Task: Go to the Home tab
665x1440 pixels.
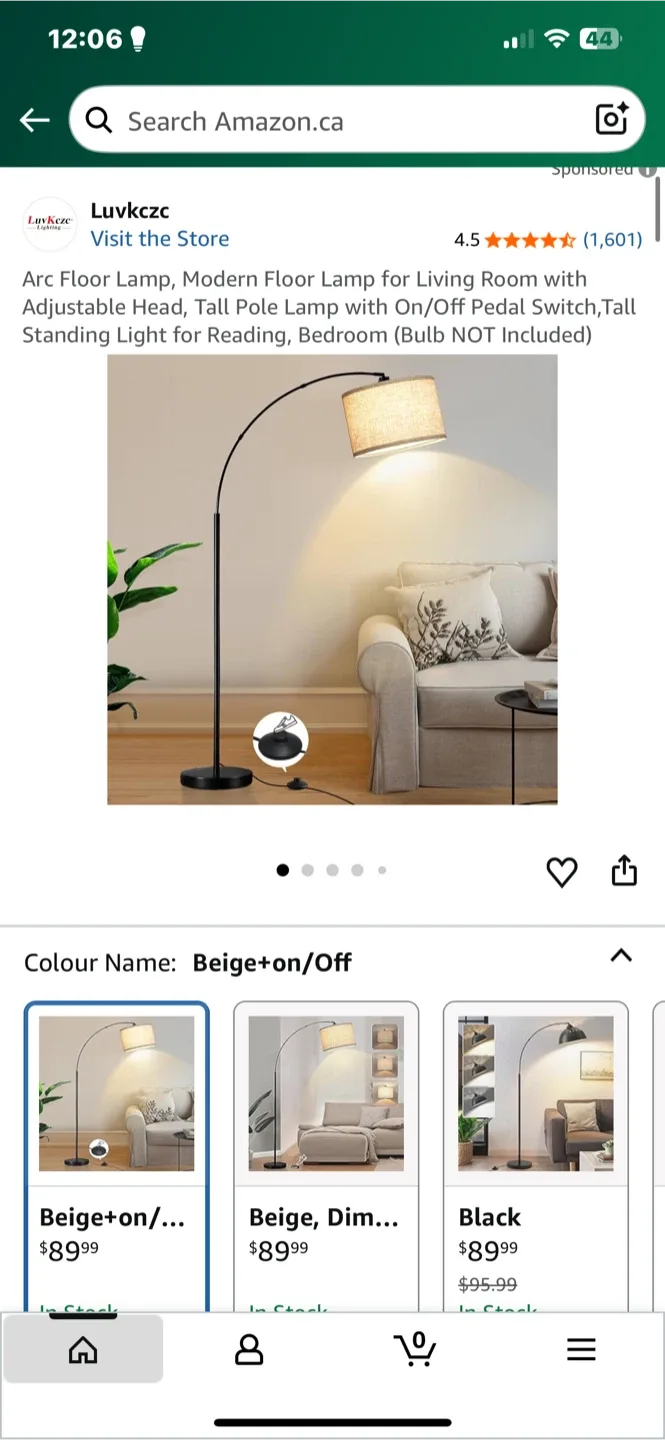Action: [83, 1350]
